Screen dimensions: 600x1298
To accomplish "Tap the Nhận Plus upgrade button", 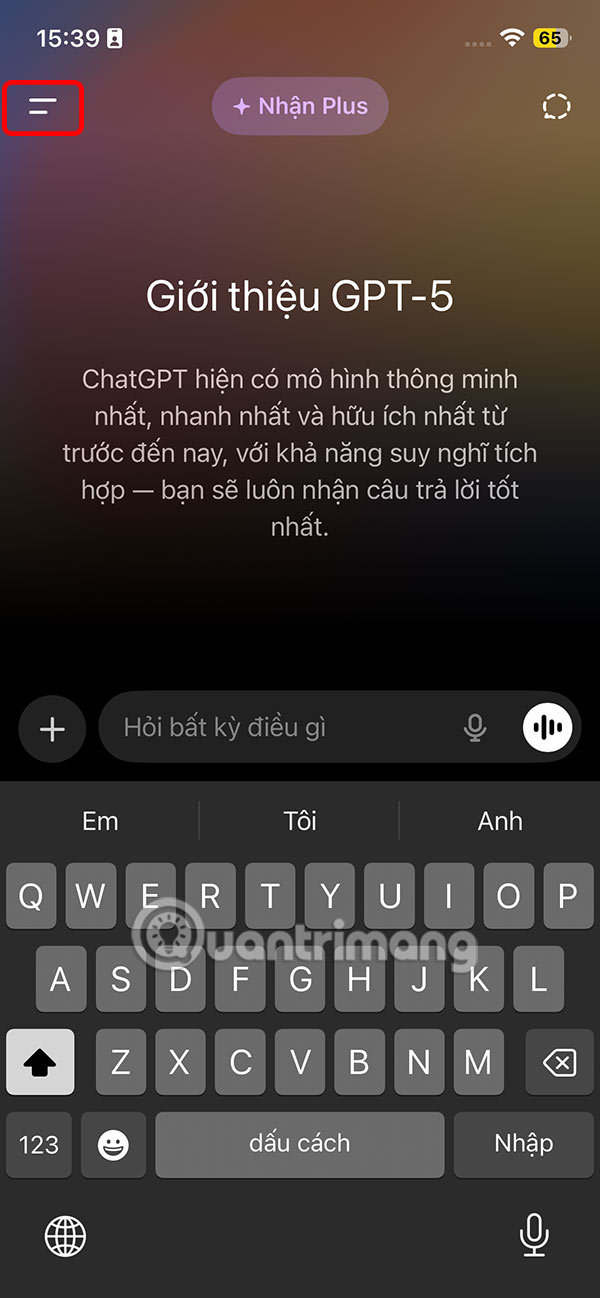I will tap(300, 106).
